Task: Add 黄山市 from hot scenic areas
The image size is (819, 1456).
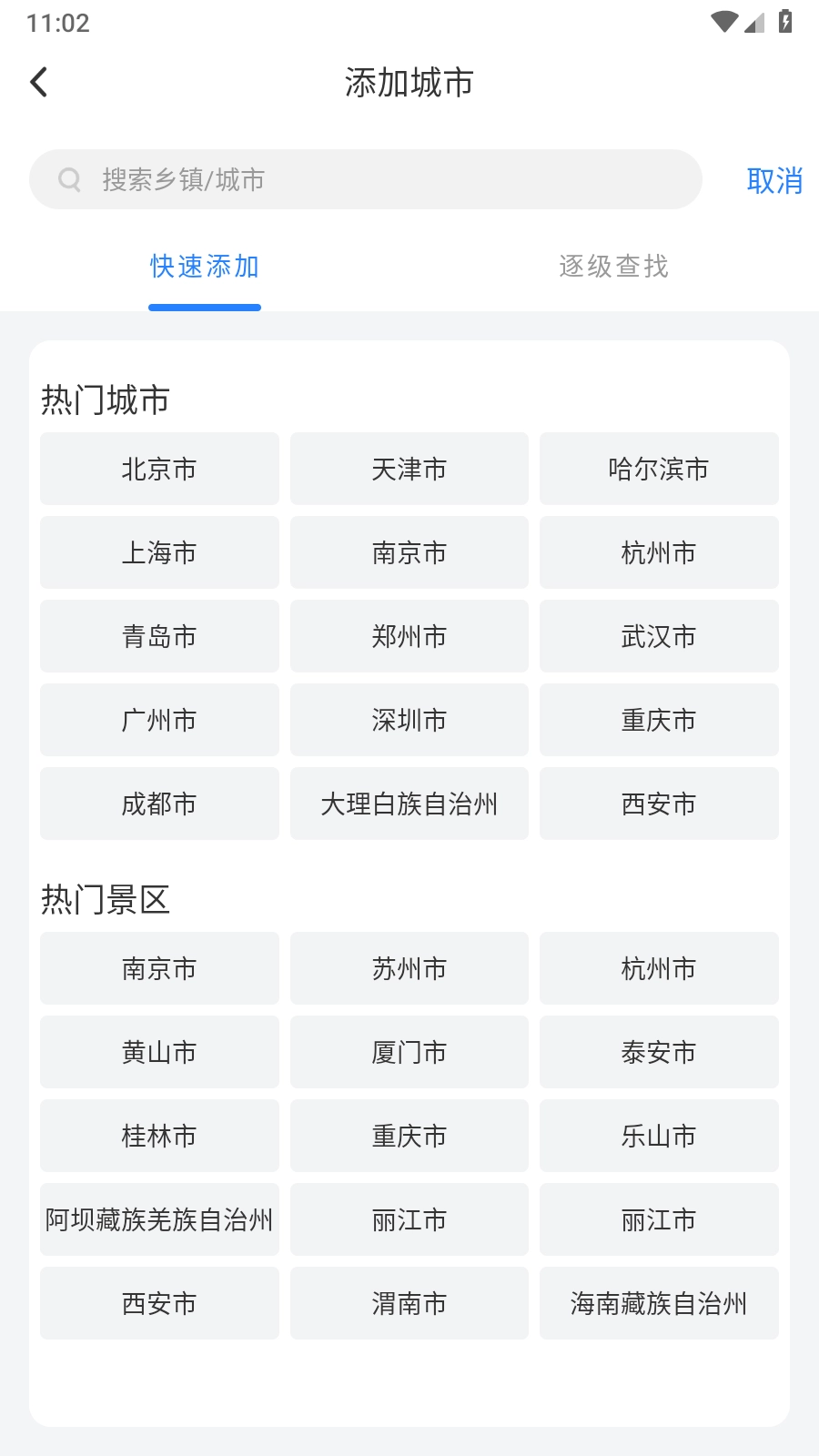Action: [x=158, y=1052]
